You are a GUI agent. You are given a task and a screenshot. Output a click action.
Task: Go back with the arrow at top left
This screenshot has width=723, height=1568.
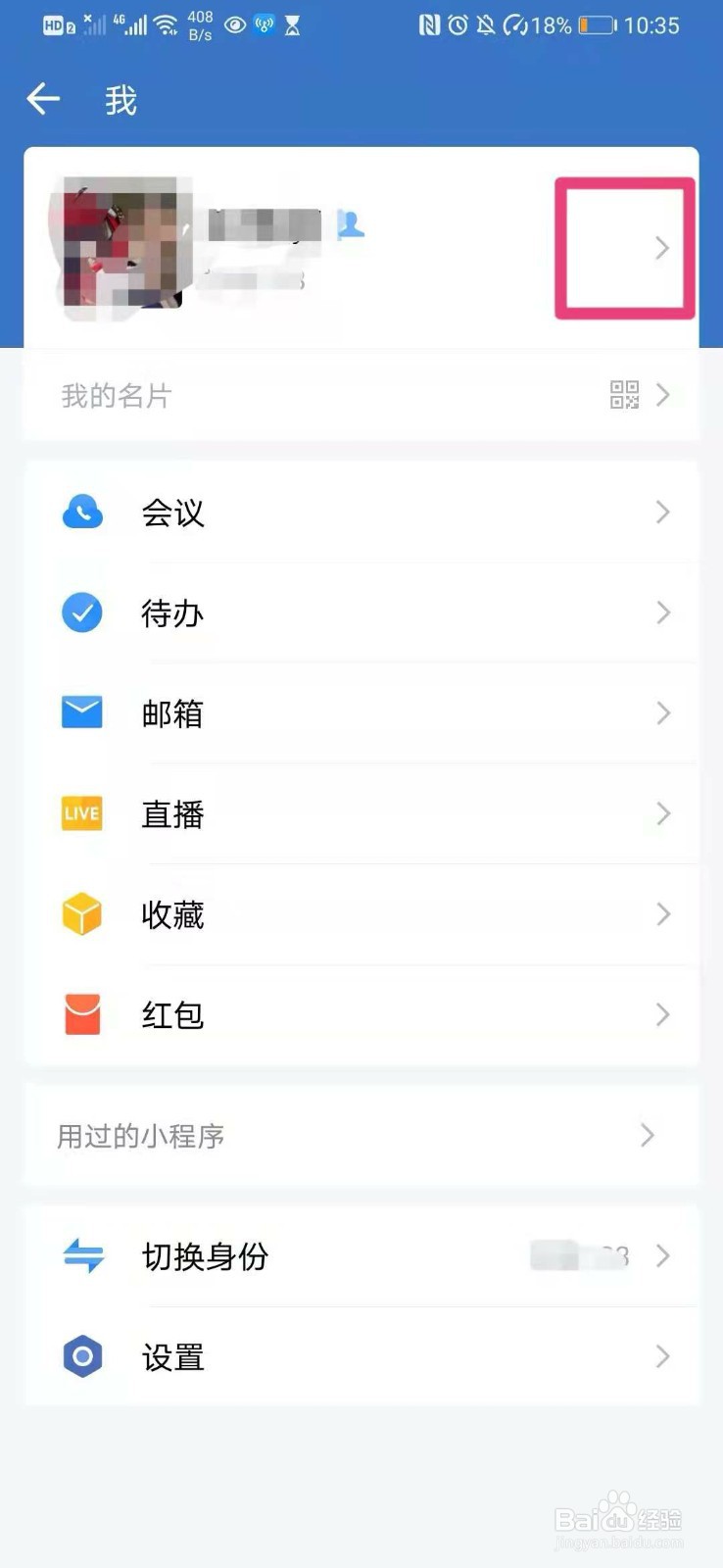point(42,98)
